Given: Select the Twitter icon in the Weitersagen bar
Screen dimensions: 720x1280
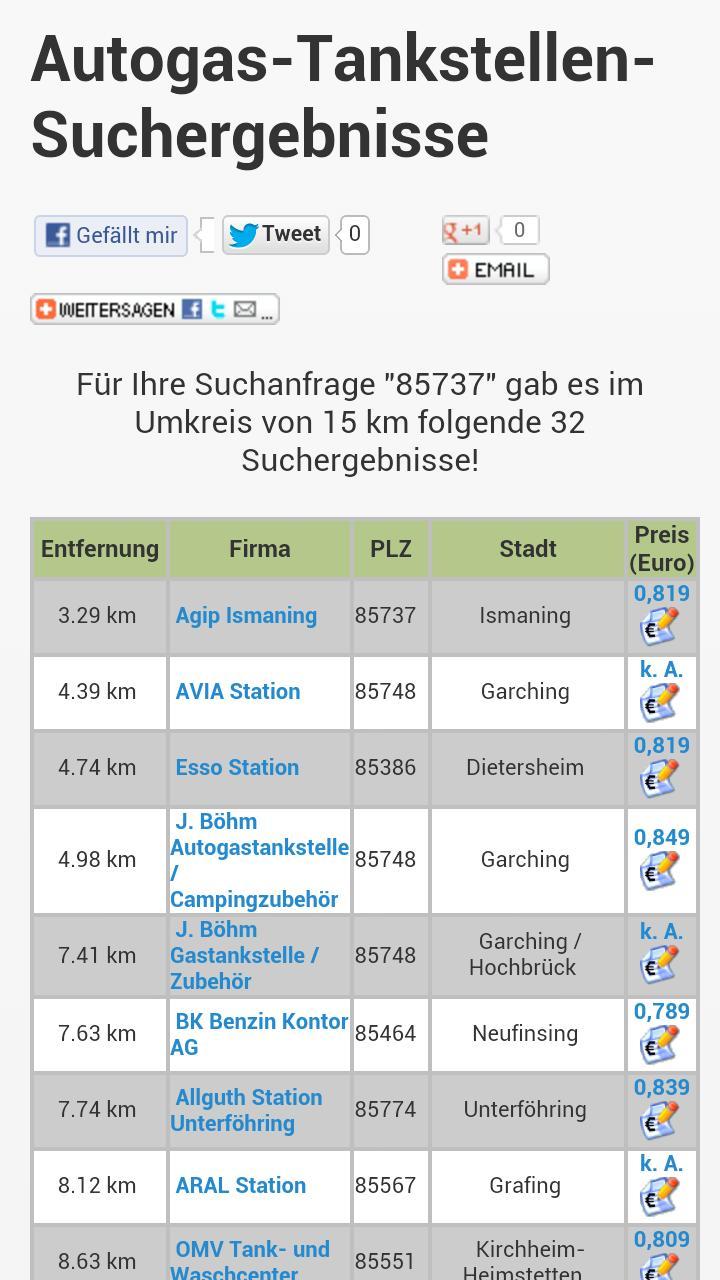Looking at the screenshot, I should point(218,309).
